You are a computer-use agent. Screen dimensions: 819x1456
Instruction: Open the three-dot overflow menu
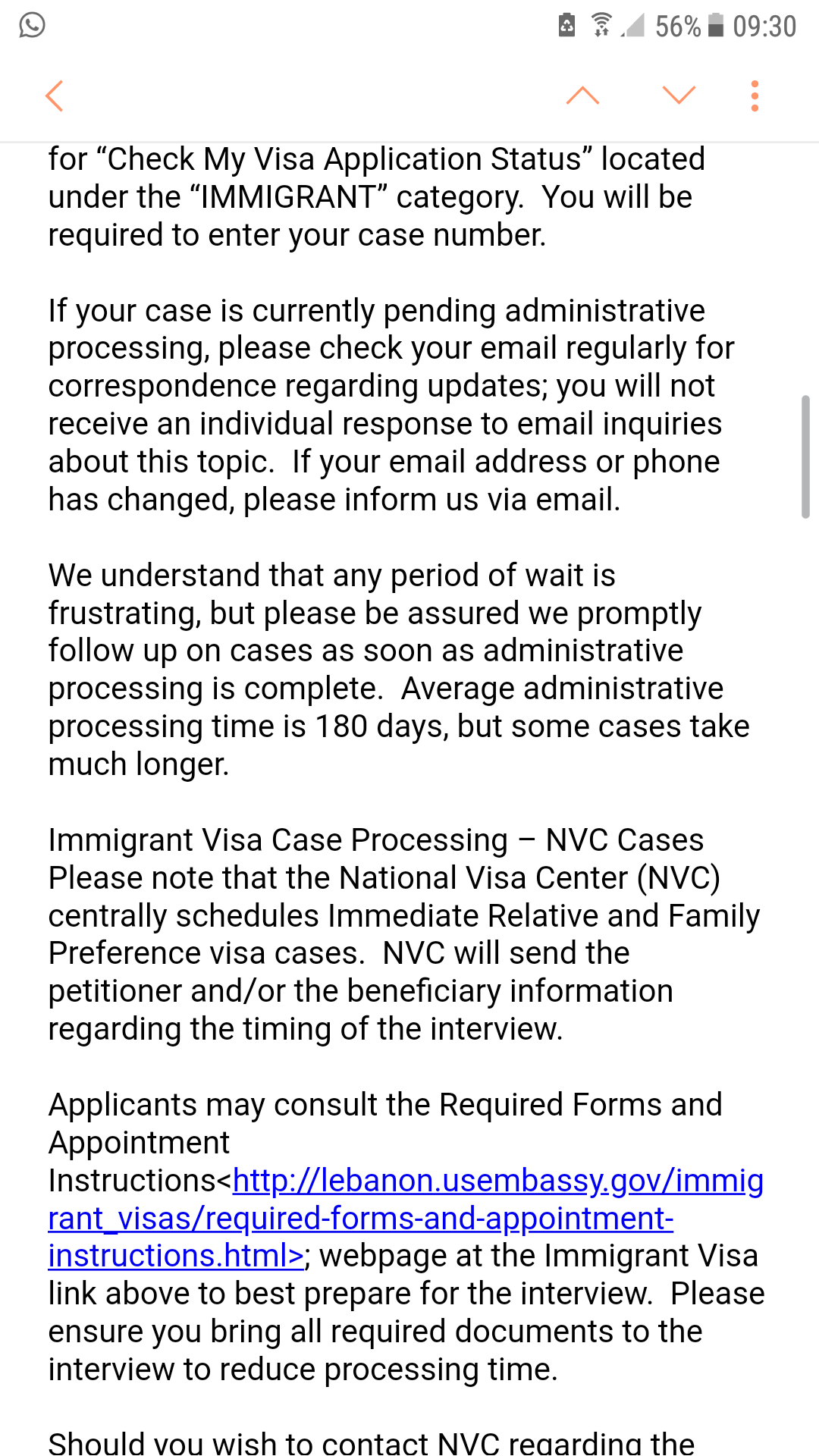click(x=755, y=96)
